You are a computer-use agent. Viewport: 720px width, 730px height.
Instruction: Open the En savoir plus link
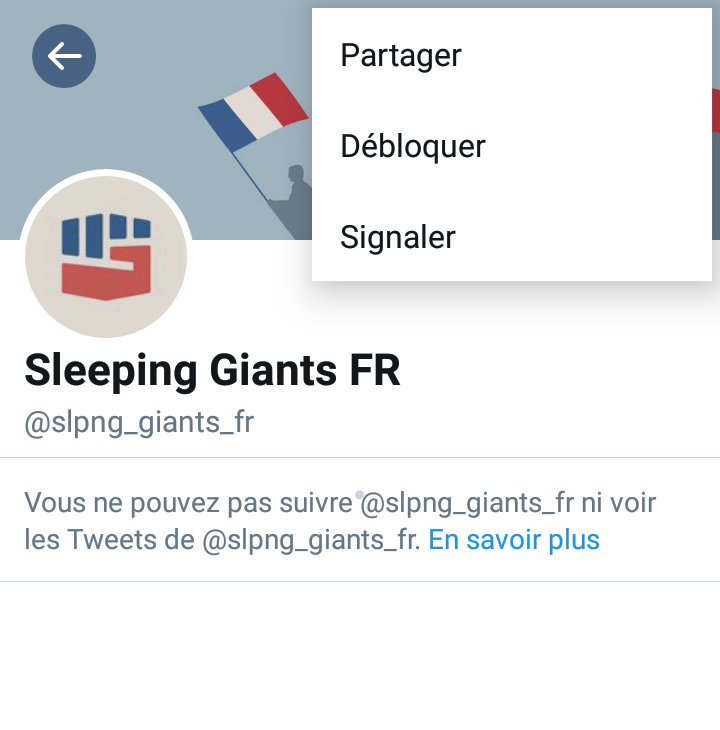(x=514, y=540)
